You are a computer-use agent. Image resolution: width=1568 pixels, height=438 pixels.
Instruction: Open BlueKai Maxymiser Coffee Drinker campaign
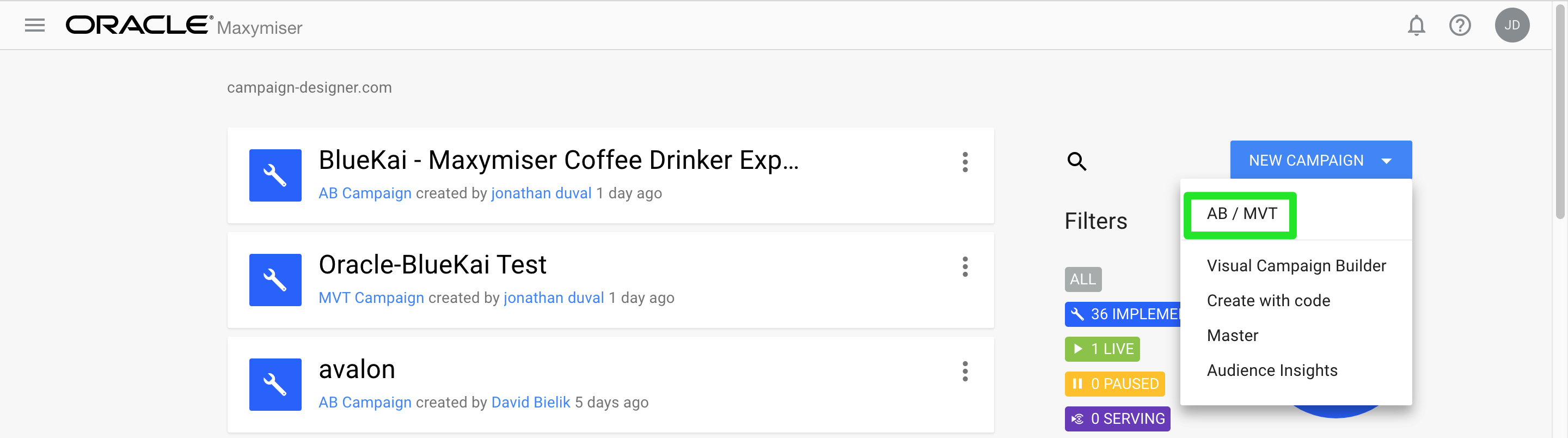point(558,161)
